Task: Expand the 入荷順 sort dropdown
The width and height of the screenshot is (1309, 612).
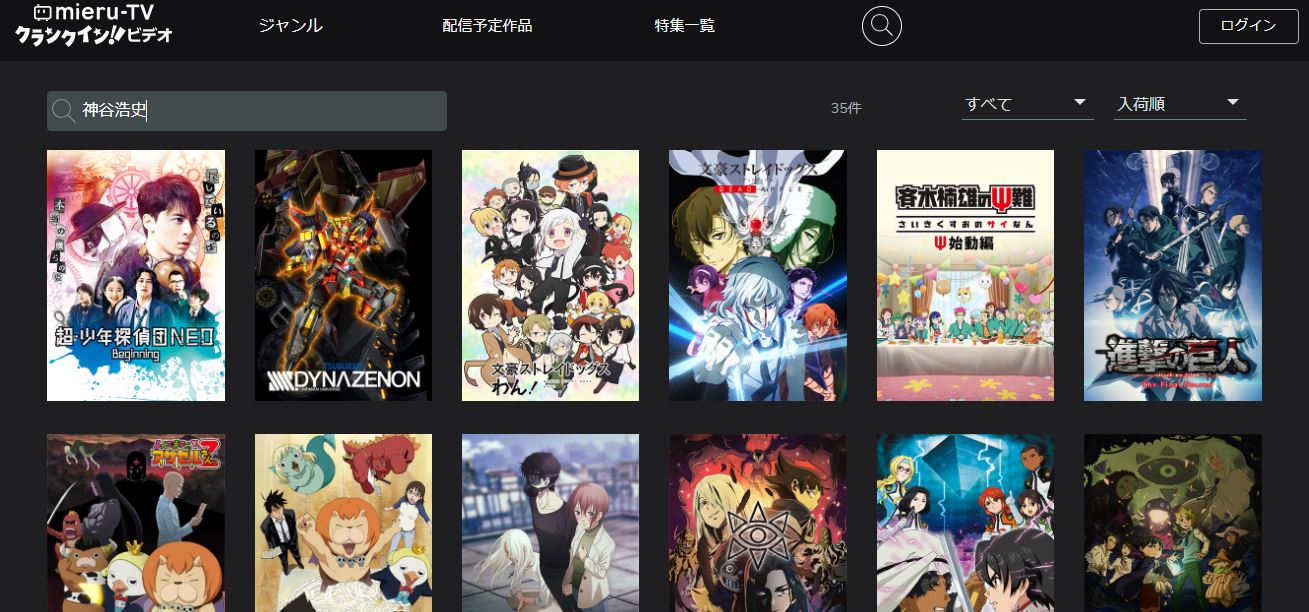Action: click(1179, 104)
